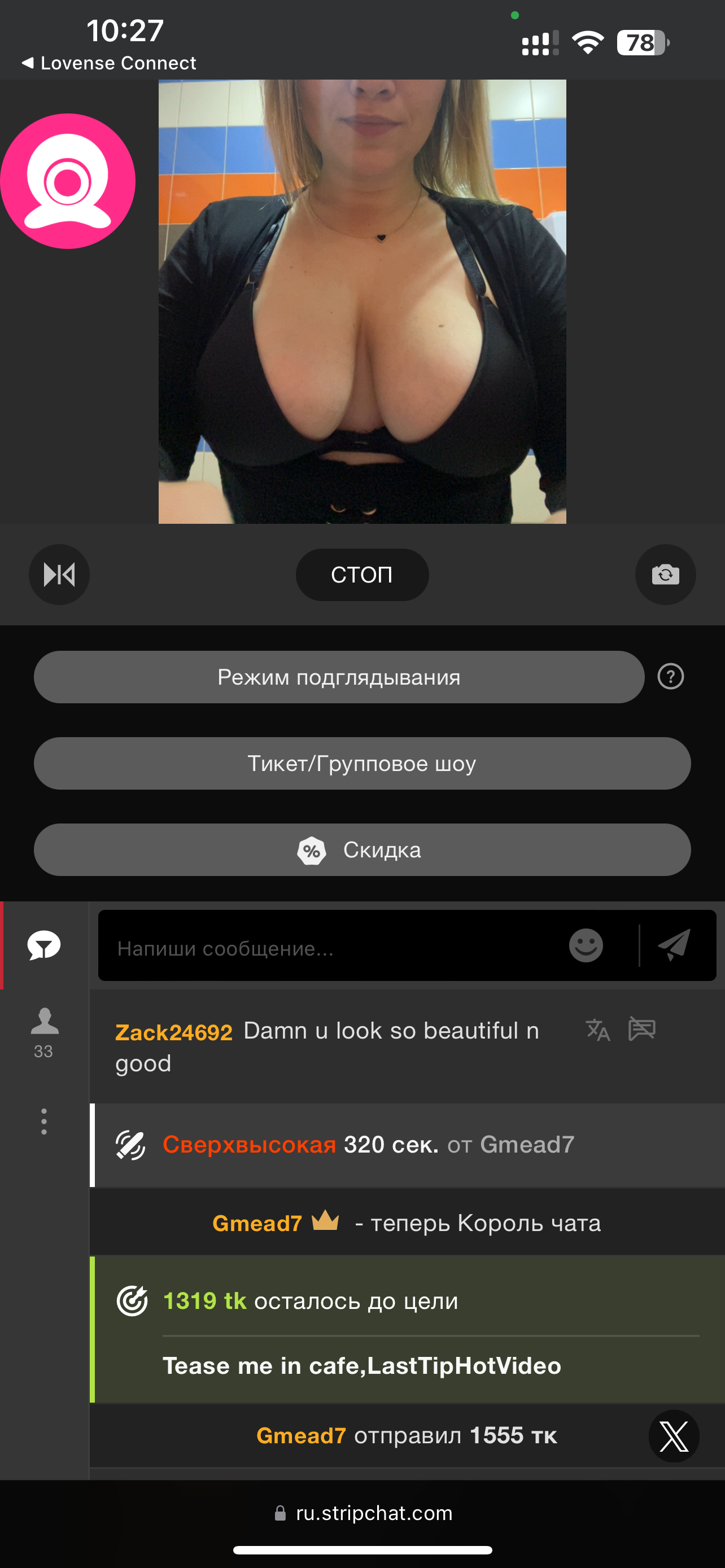Open the Скидка discount option
The height and width of the screenshot is (1568, 725).
(x=362, y=849)
